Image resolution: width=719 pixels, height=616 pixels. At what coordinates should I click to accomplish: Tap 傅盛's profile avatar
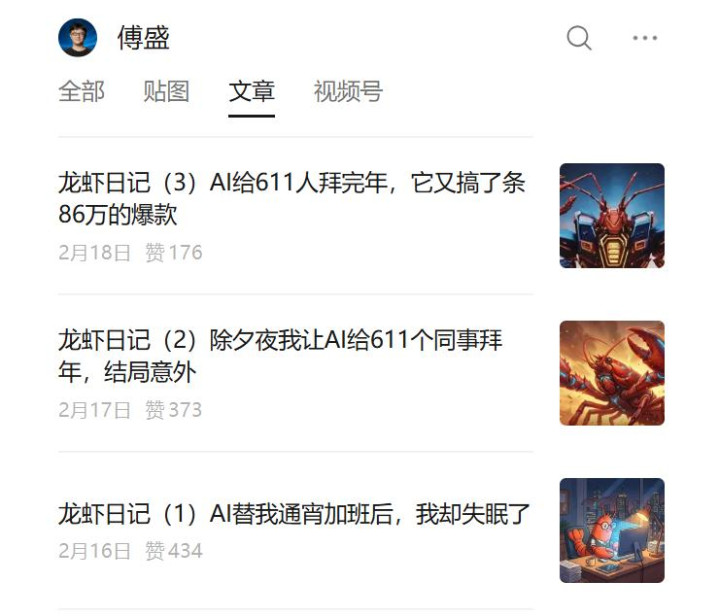(x=77, y=38)
